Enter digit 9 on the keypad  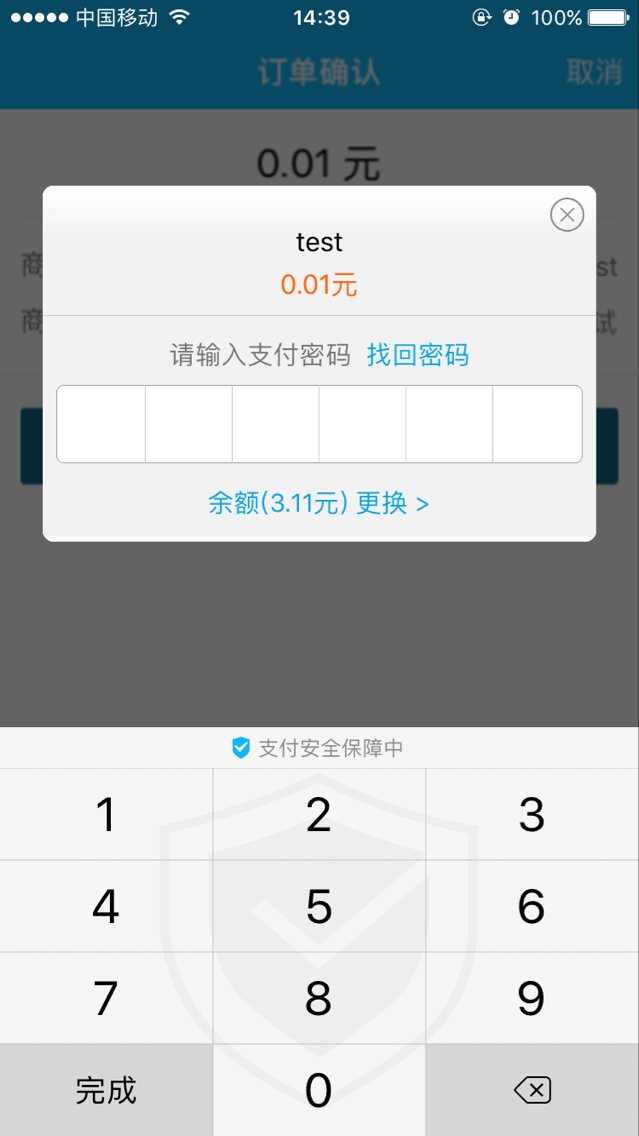(x=532, y=998)
